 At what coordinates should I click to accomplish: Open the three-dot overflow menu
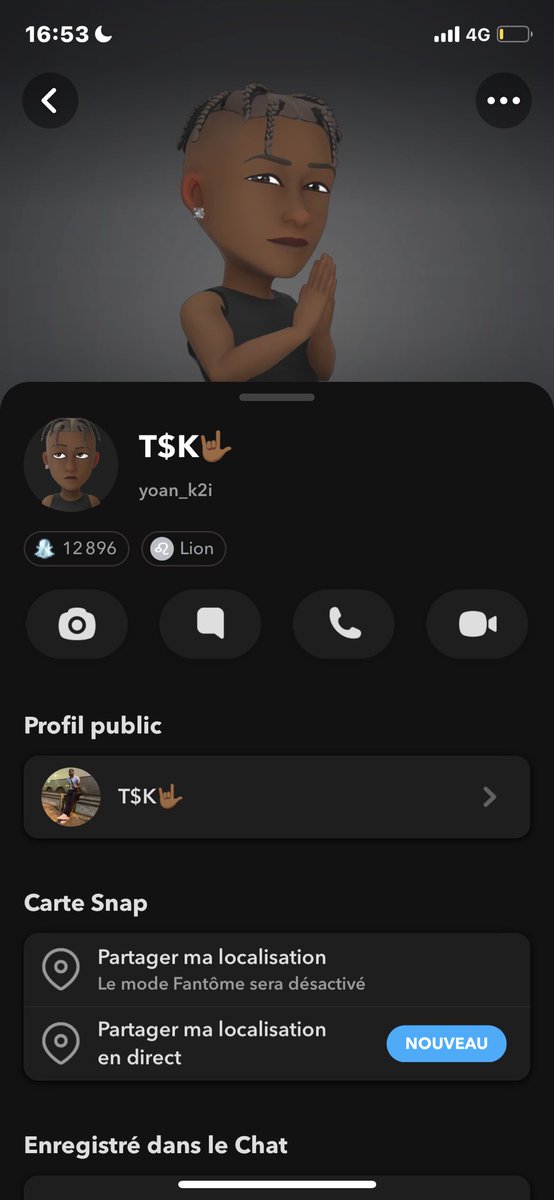(503, 100)
